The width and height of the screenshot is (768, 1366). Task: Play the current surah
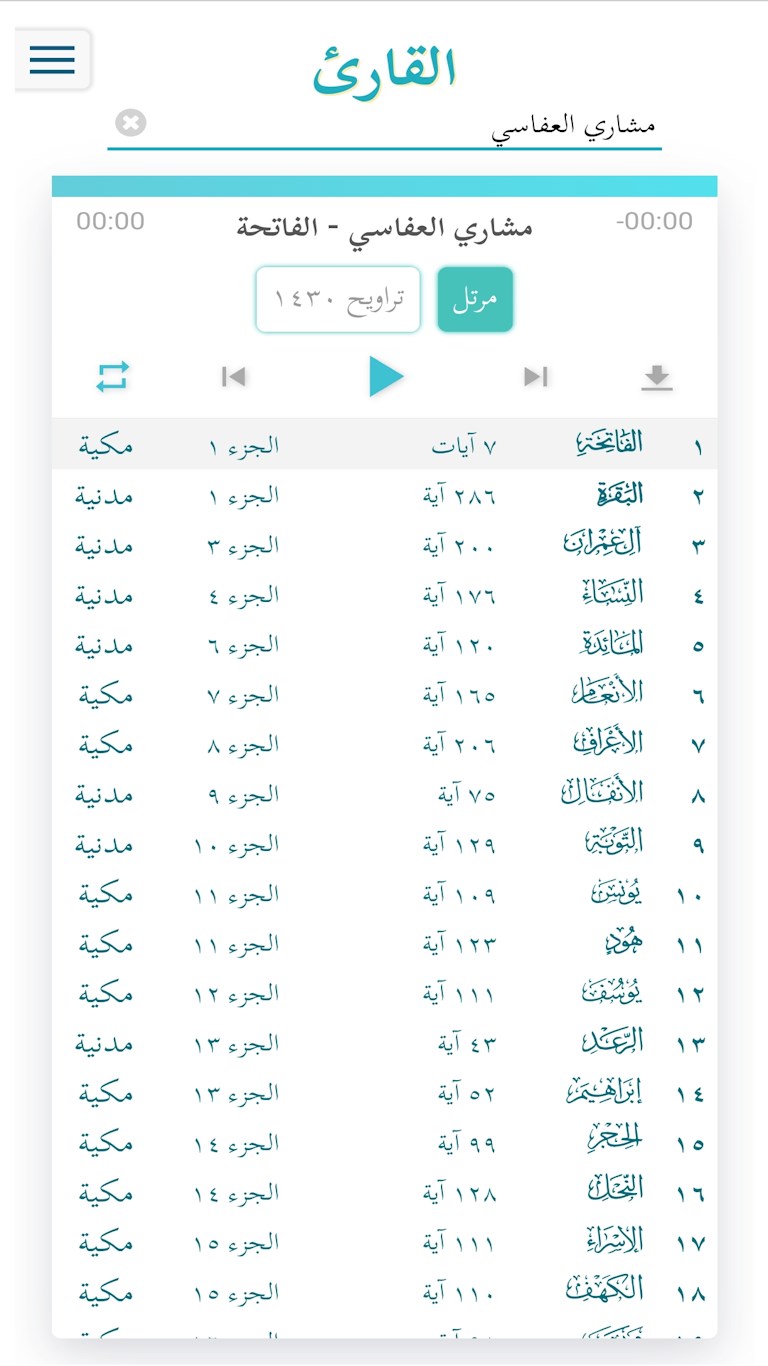coord(385,377)
